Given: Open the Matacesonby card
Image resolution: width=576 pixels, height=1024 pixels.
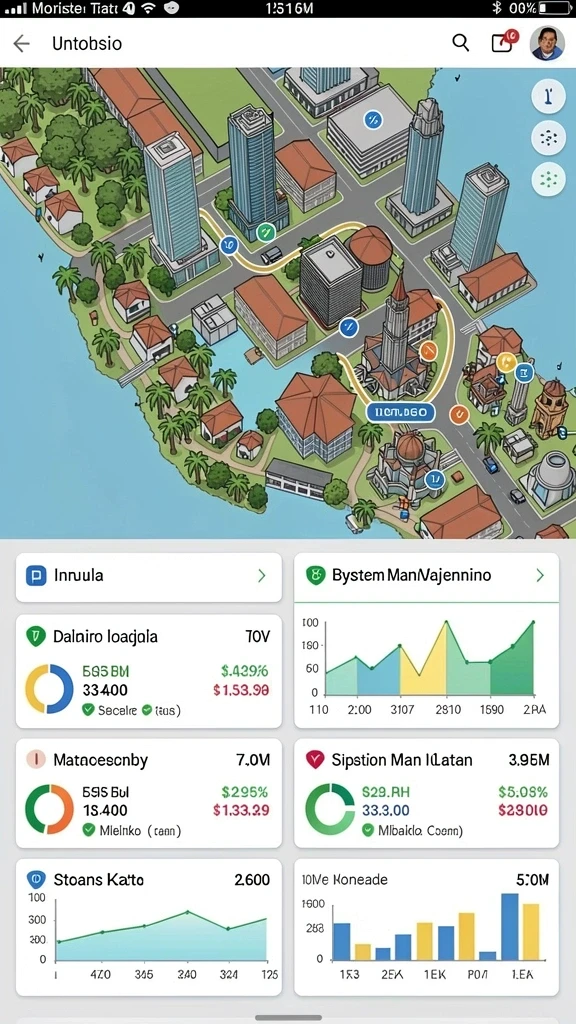Looking at the screenshot, I should (149, 793).
